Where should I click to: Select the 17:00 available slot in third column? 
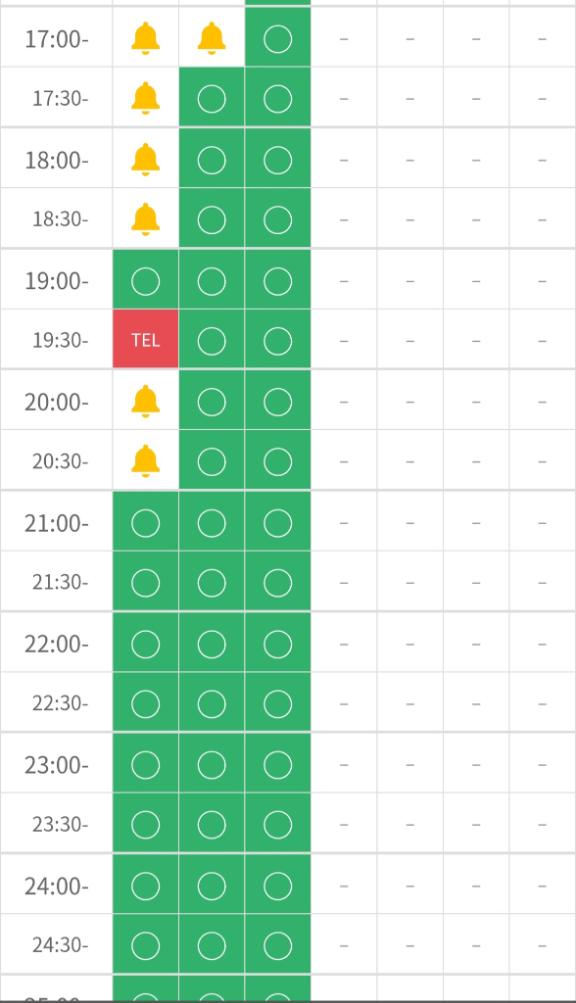click(278, 38)
